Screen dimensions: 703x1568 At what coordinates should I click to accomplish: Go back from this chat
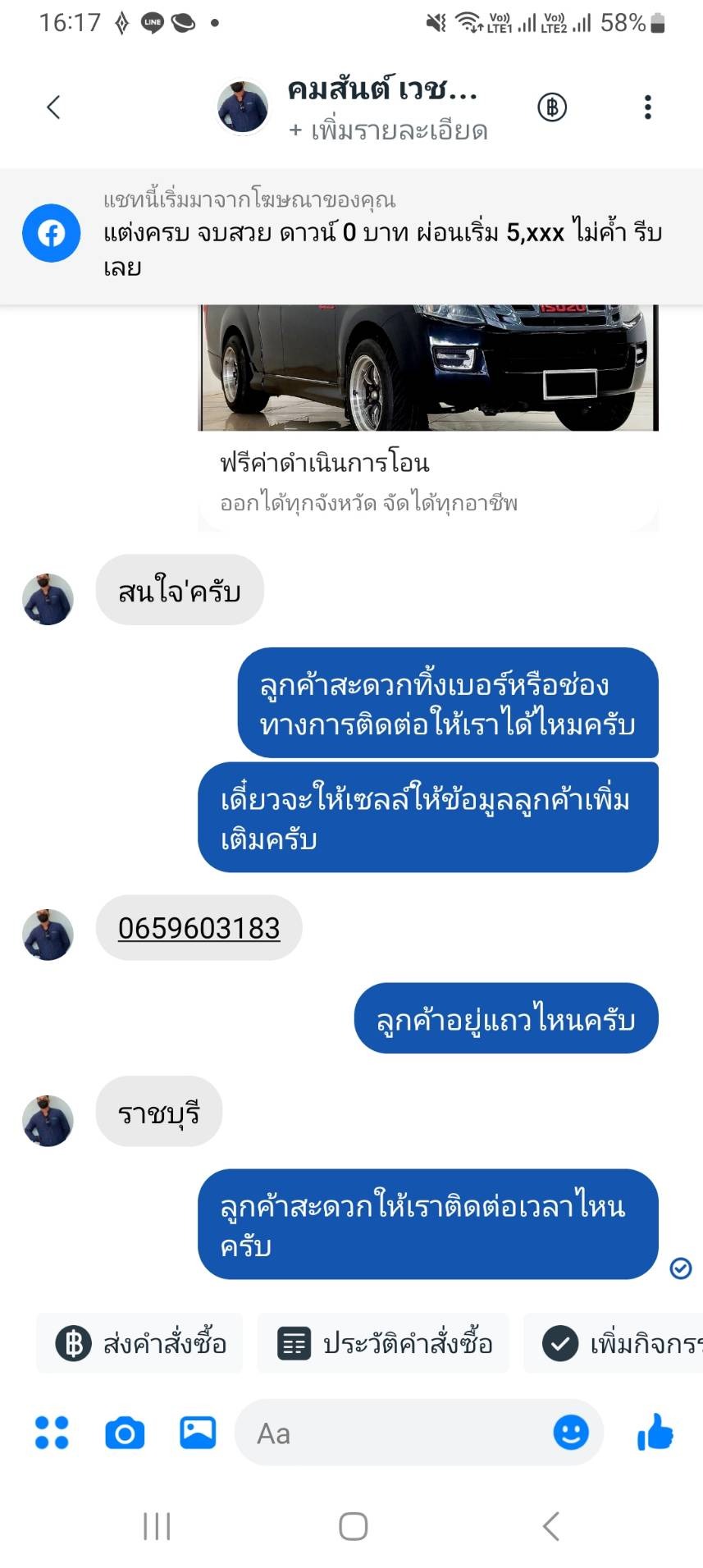click(x=53, y=107)
